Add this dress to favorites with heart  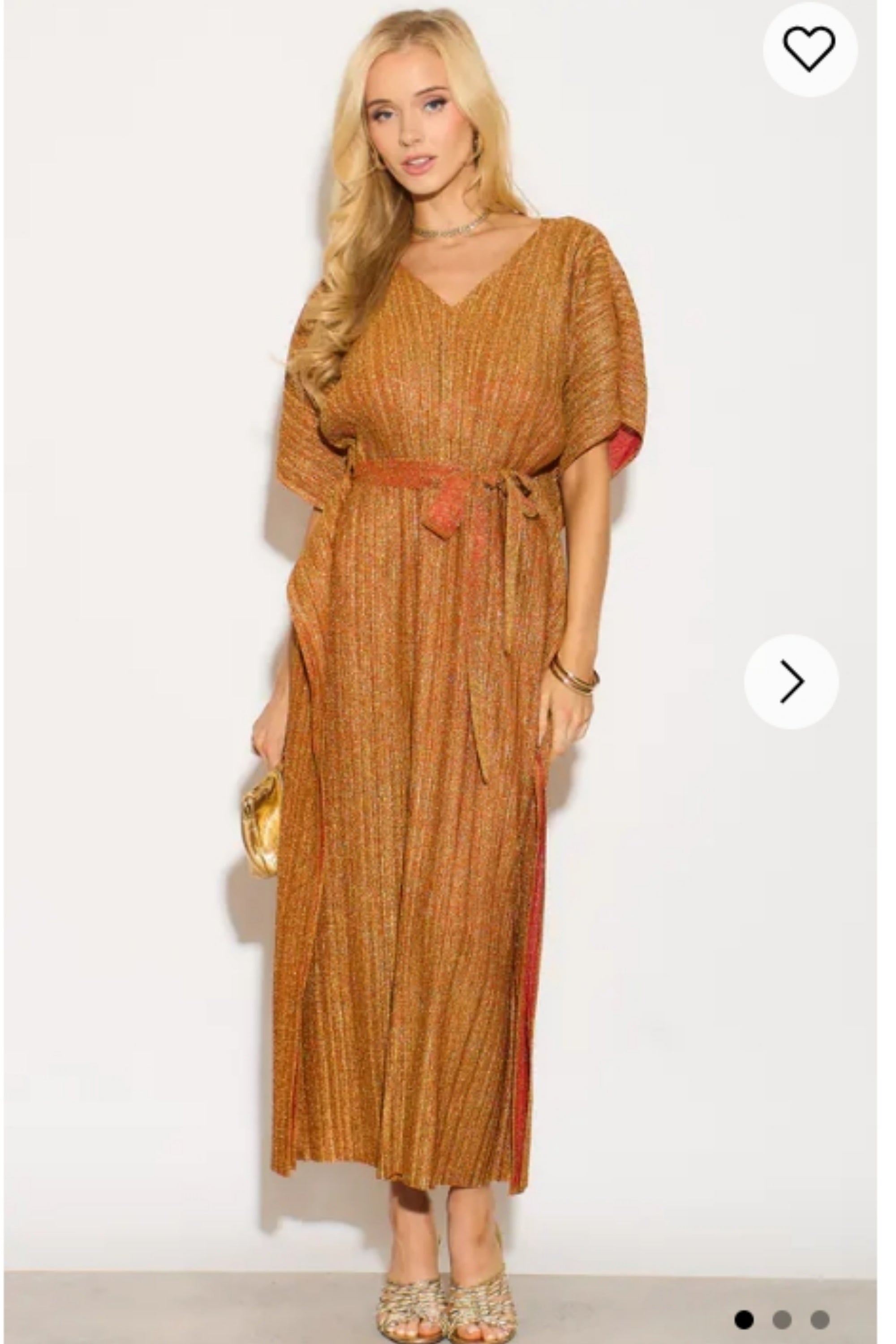[809, 49]
